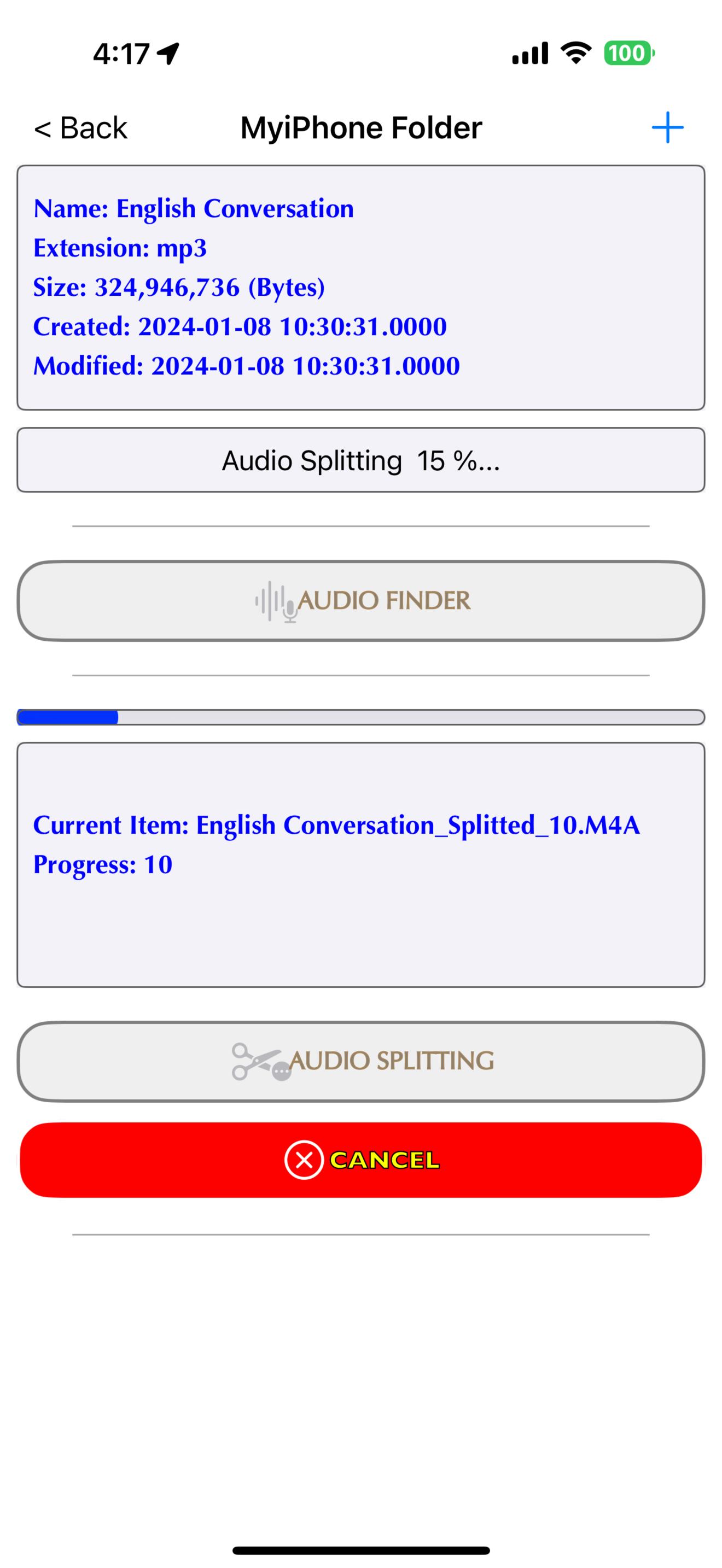Go back using the Back link

pos(80,127)
